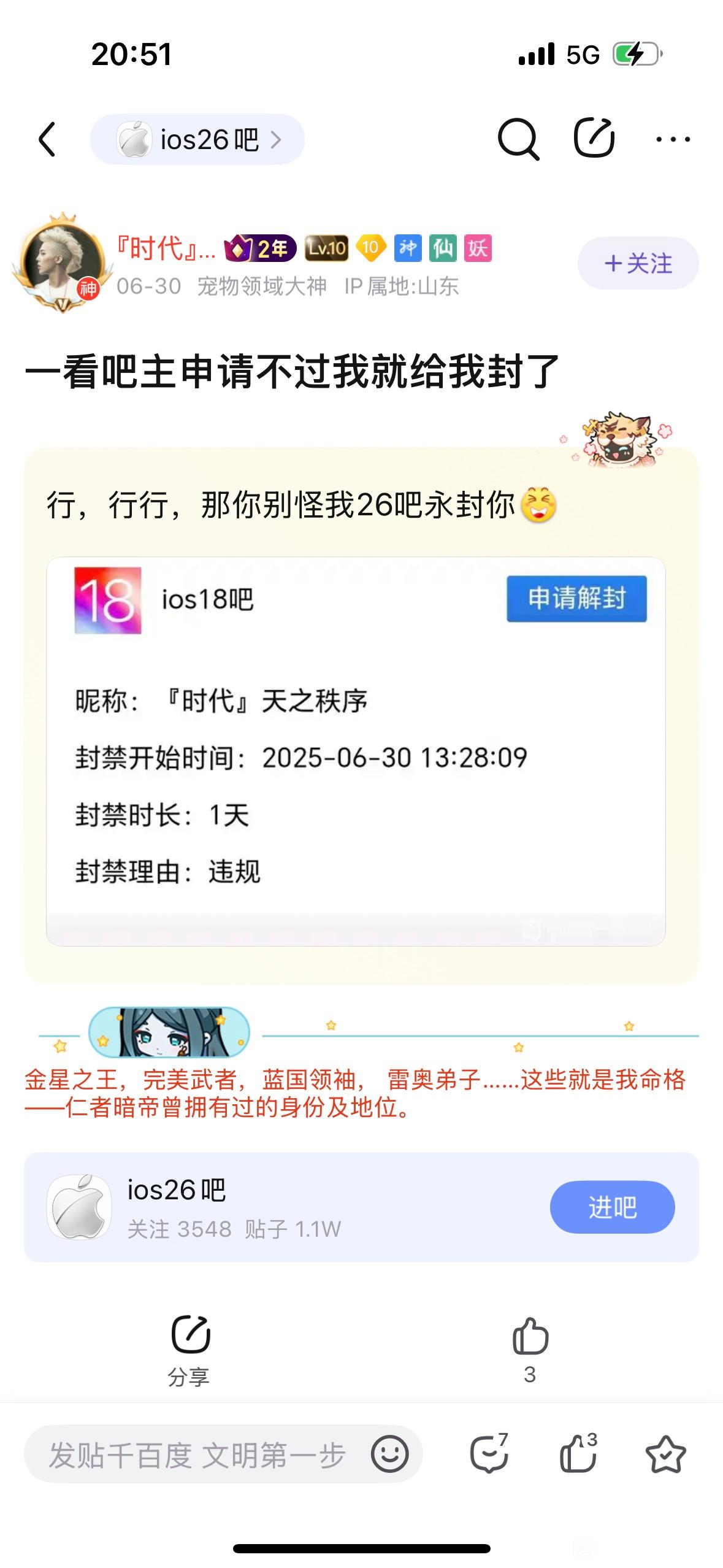Like via bottom bar thumbs-up icon
The height and width of the screenshot is (1568, 723).
578,1454
